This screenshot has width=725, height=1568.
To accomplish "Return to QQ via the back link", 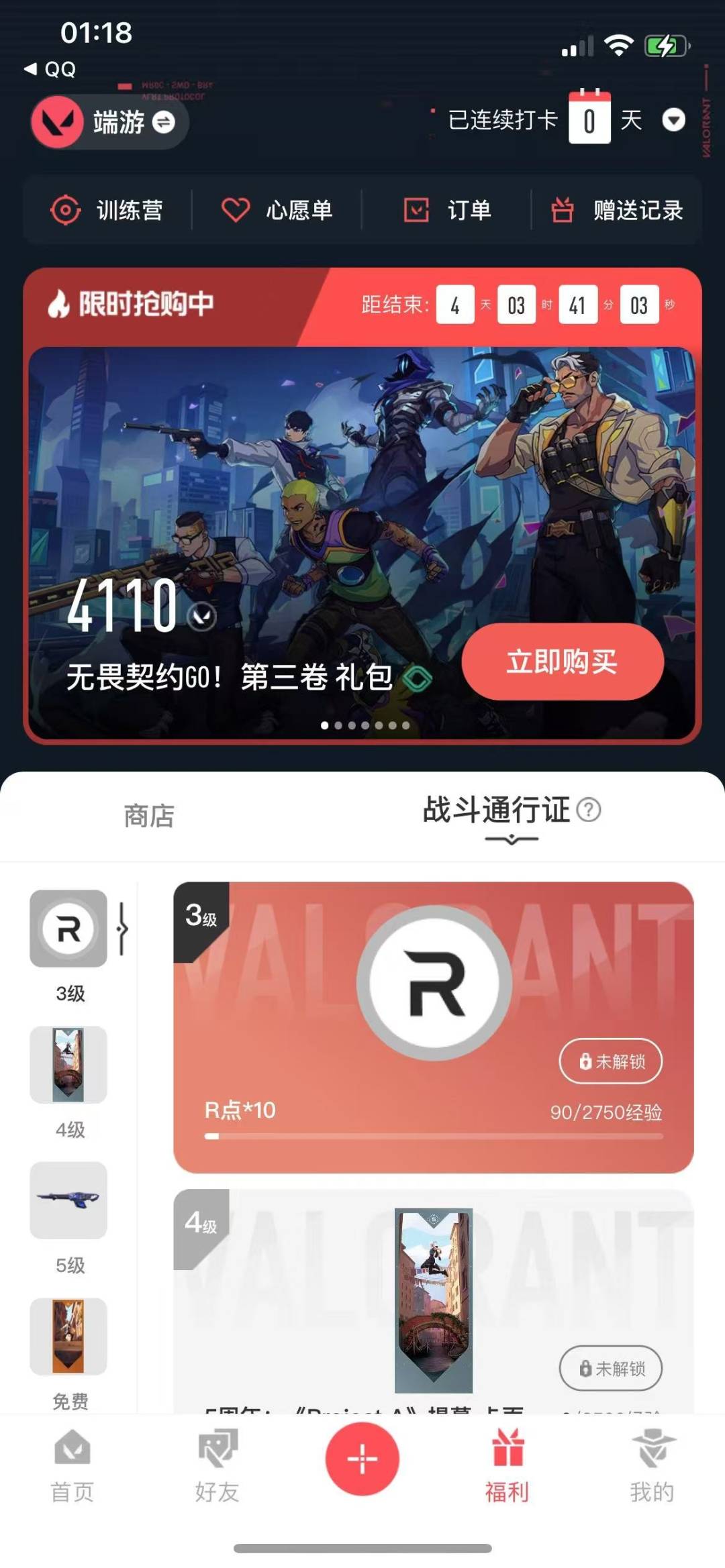I will (x=50, y=69).
